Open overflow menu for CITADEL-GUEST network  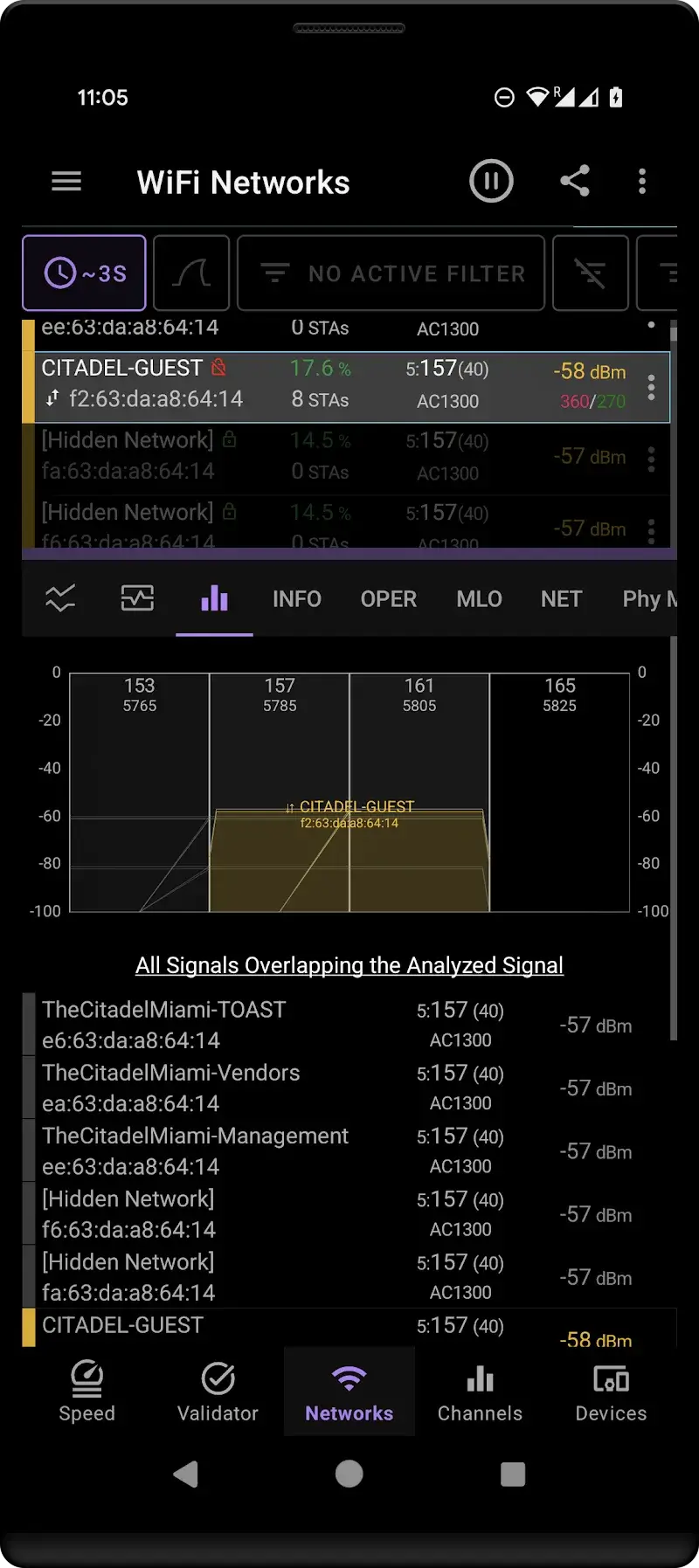[651, 387]
